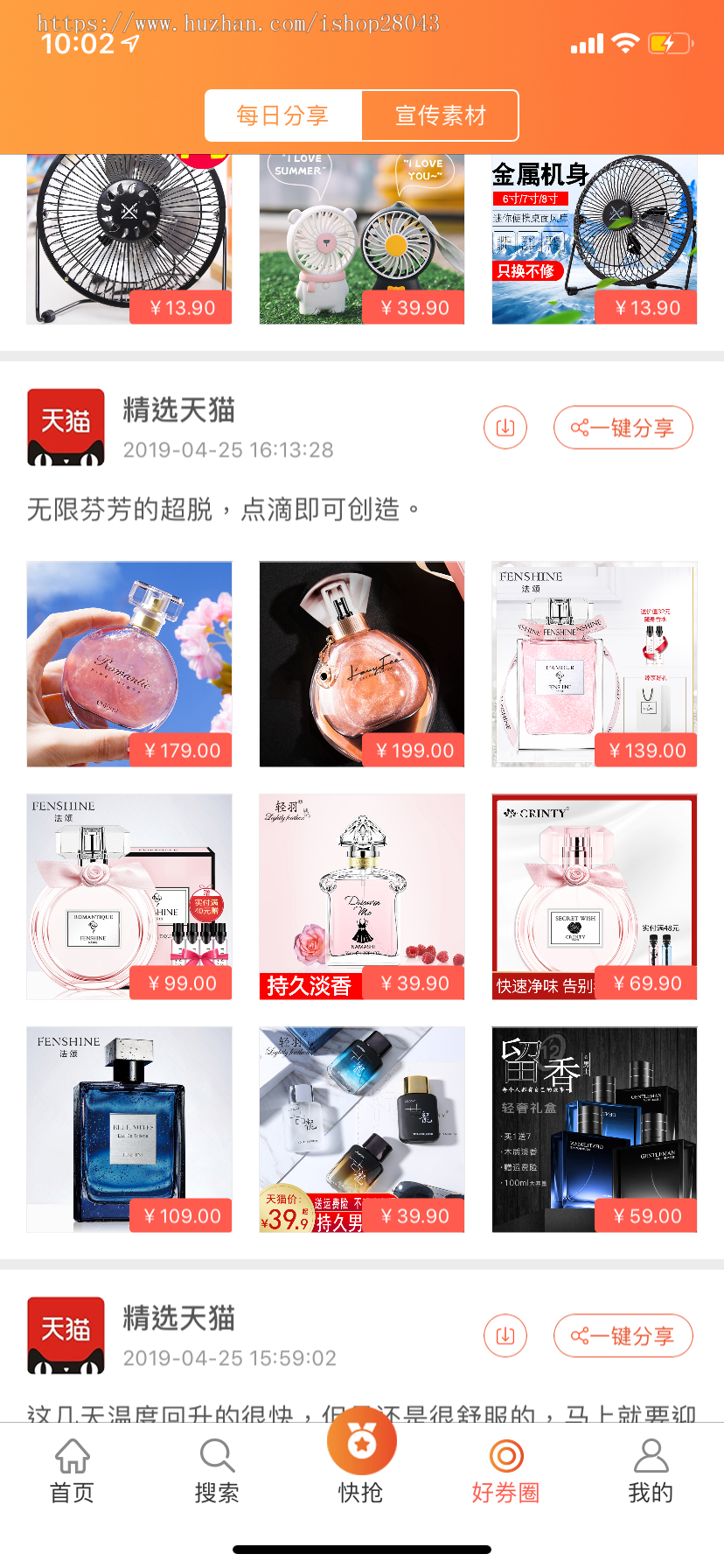Open the 搜索 search tab

[x=217, y=1472]
